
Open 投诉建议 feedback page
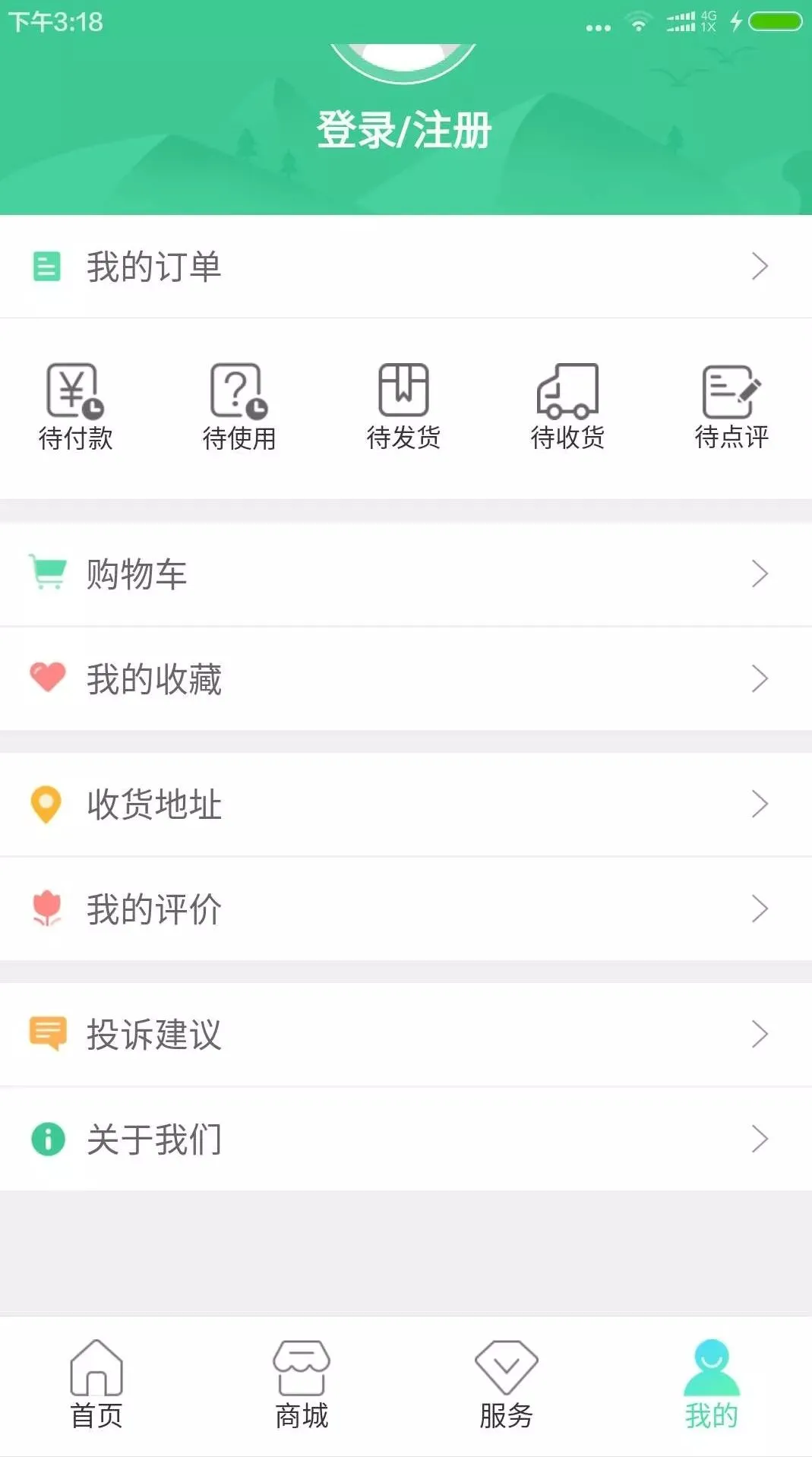tap(406, 1034)
